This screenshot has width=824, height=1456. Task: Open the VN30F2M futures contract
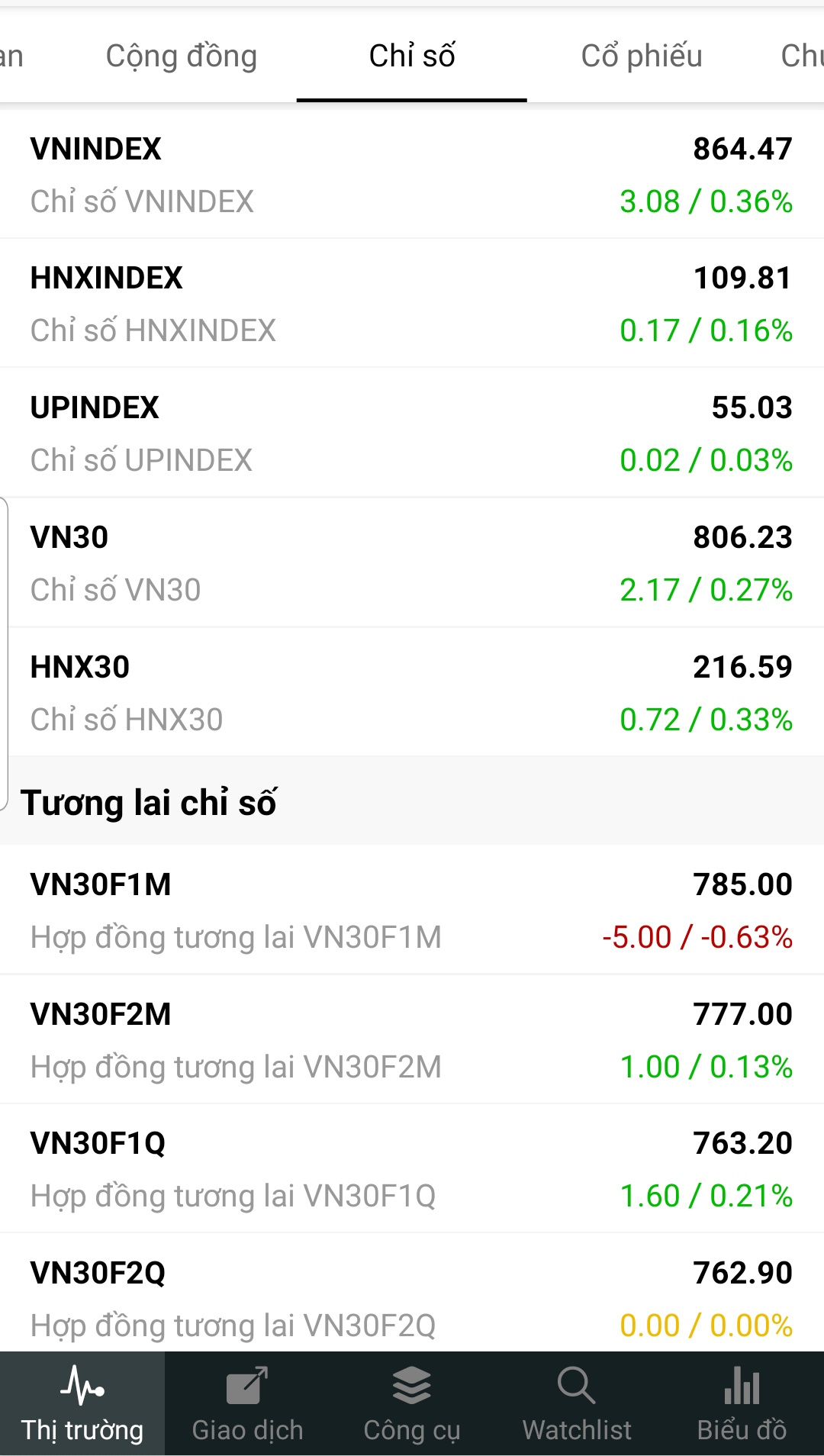pyautogui.click(x=412, y=1040)
